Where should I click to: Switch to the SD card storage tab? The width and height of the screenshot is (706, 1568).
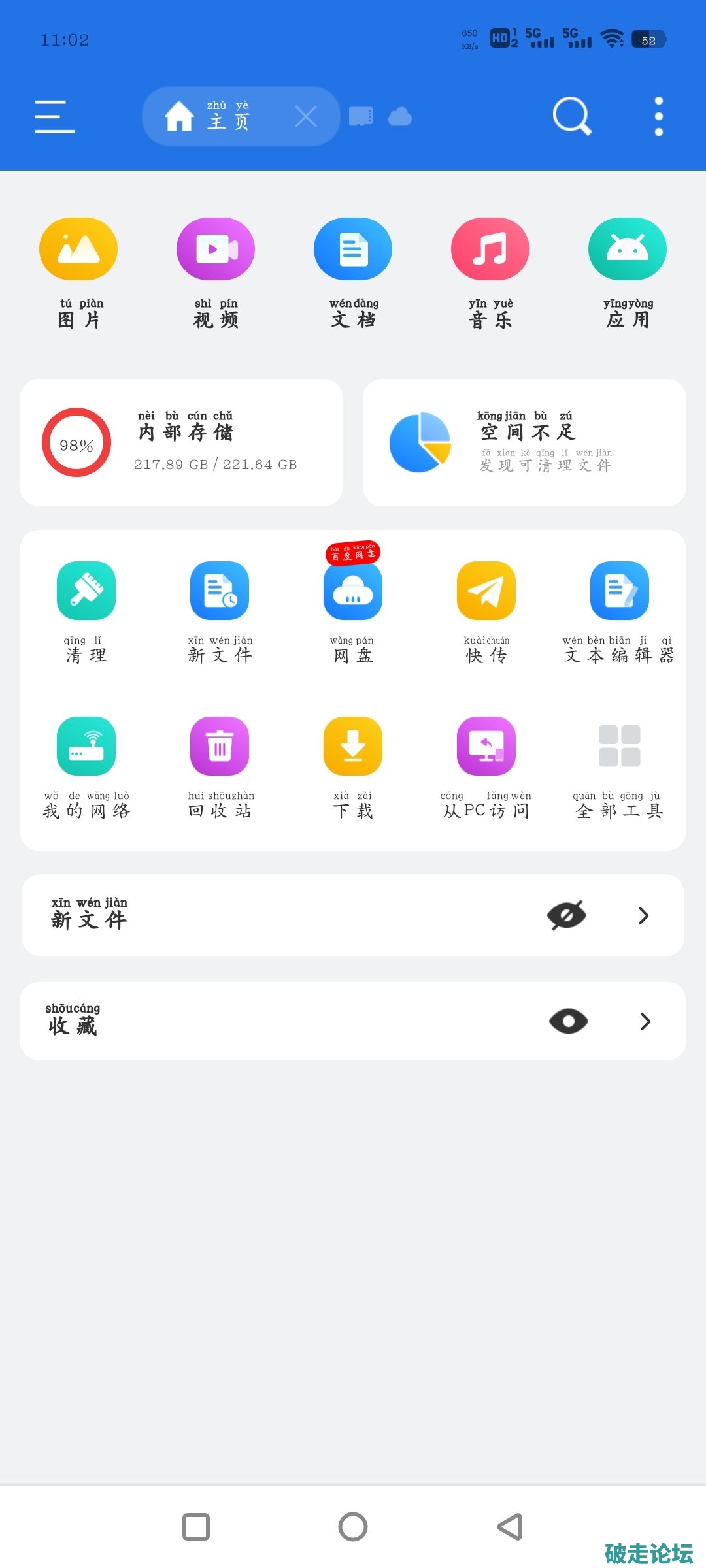click(x=361, y=117)
